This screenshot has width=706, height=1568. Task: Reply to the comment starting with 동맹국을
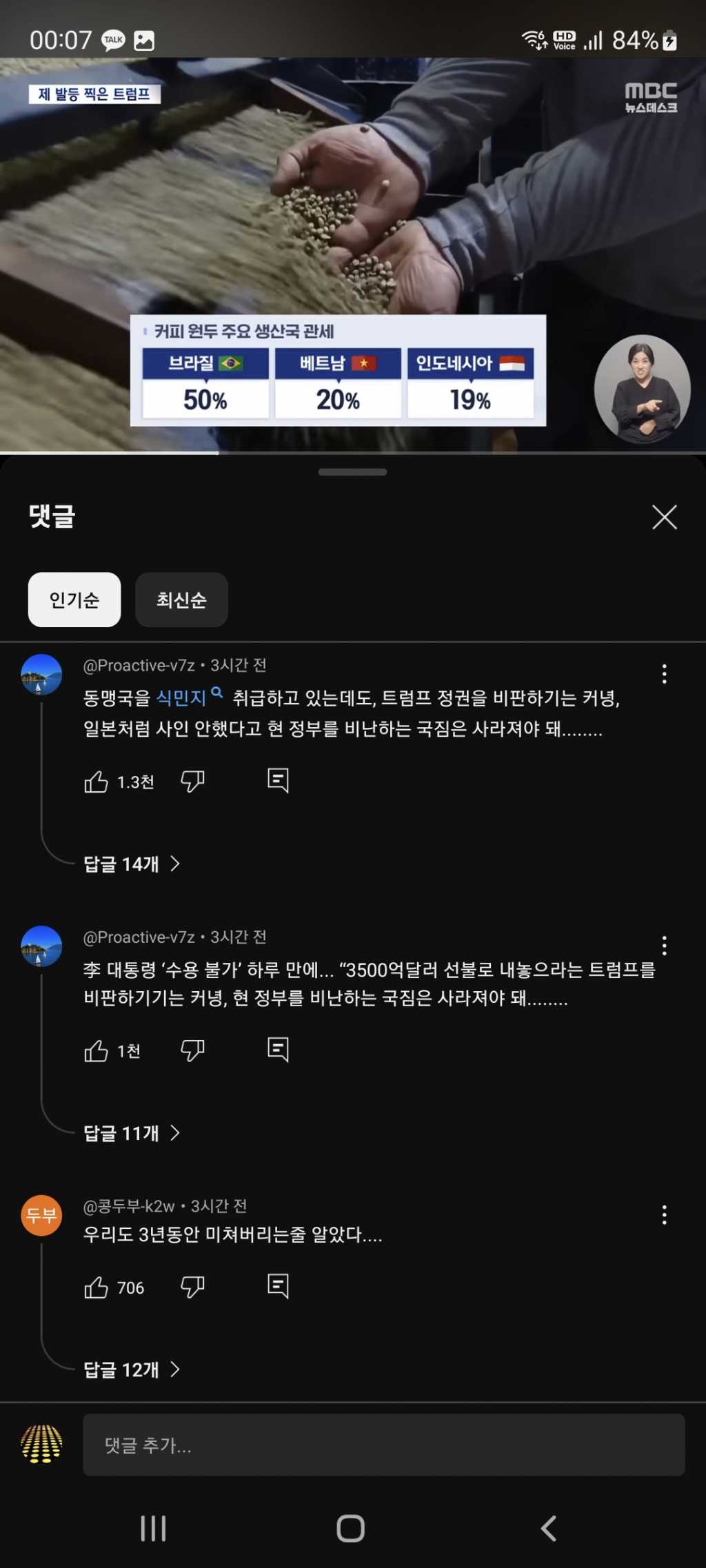(x=278, y=780)
